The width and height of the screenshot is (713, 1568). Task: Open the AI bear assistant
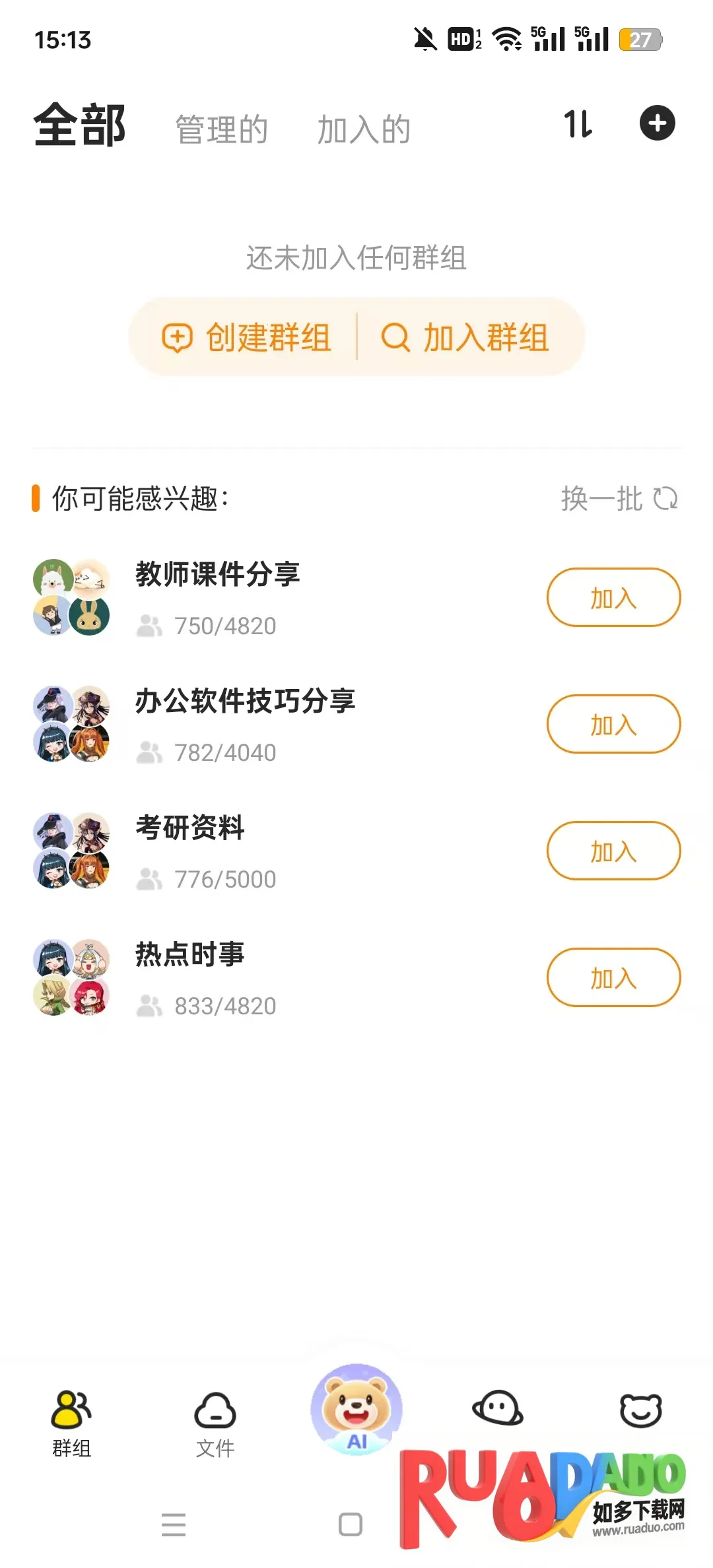coord(356,1408)
